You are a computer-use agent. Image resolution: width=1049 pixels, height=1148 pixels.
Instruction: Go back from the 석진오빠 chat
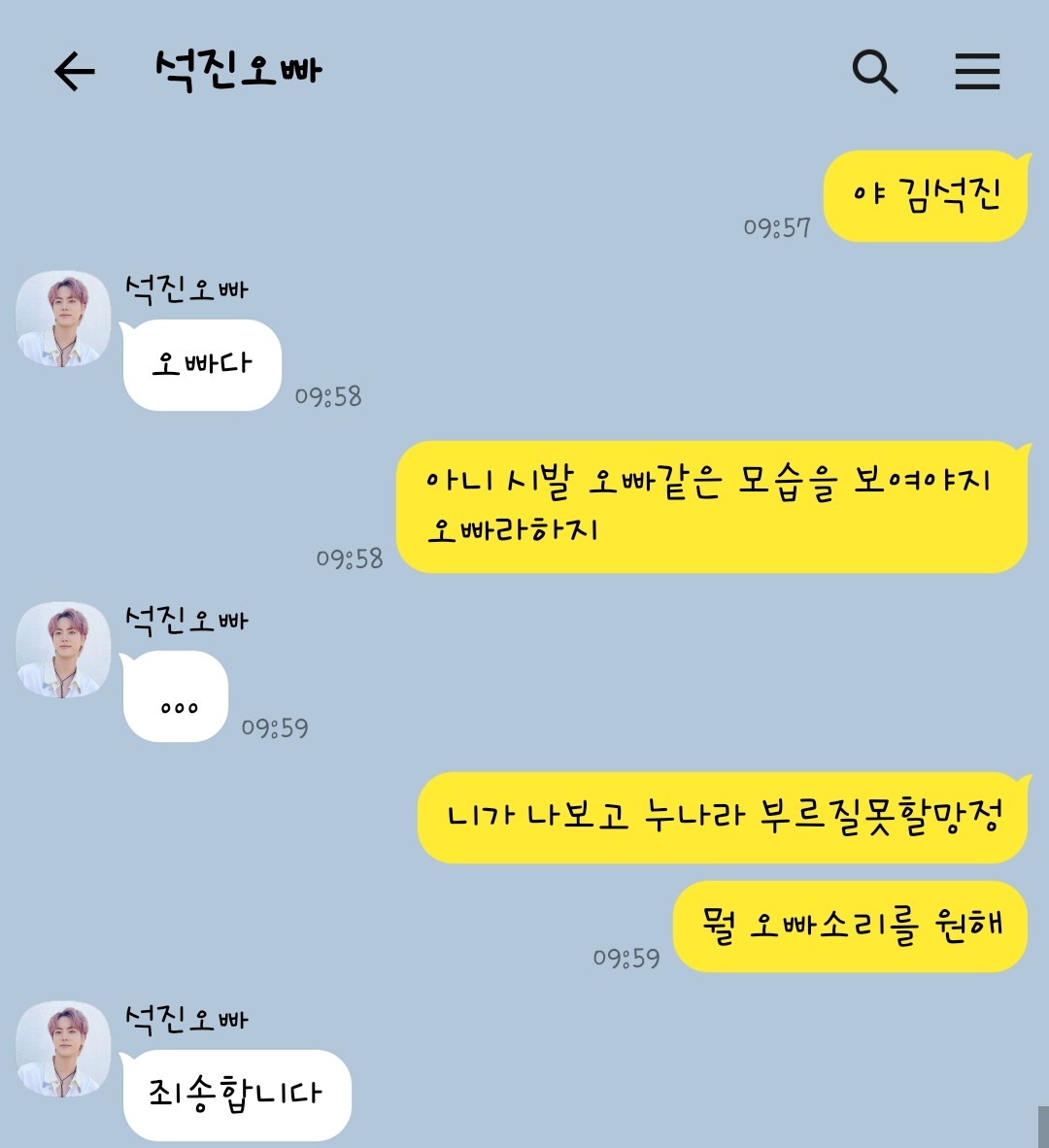74,71
